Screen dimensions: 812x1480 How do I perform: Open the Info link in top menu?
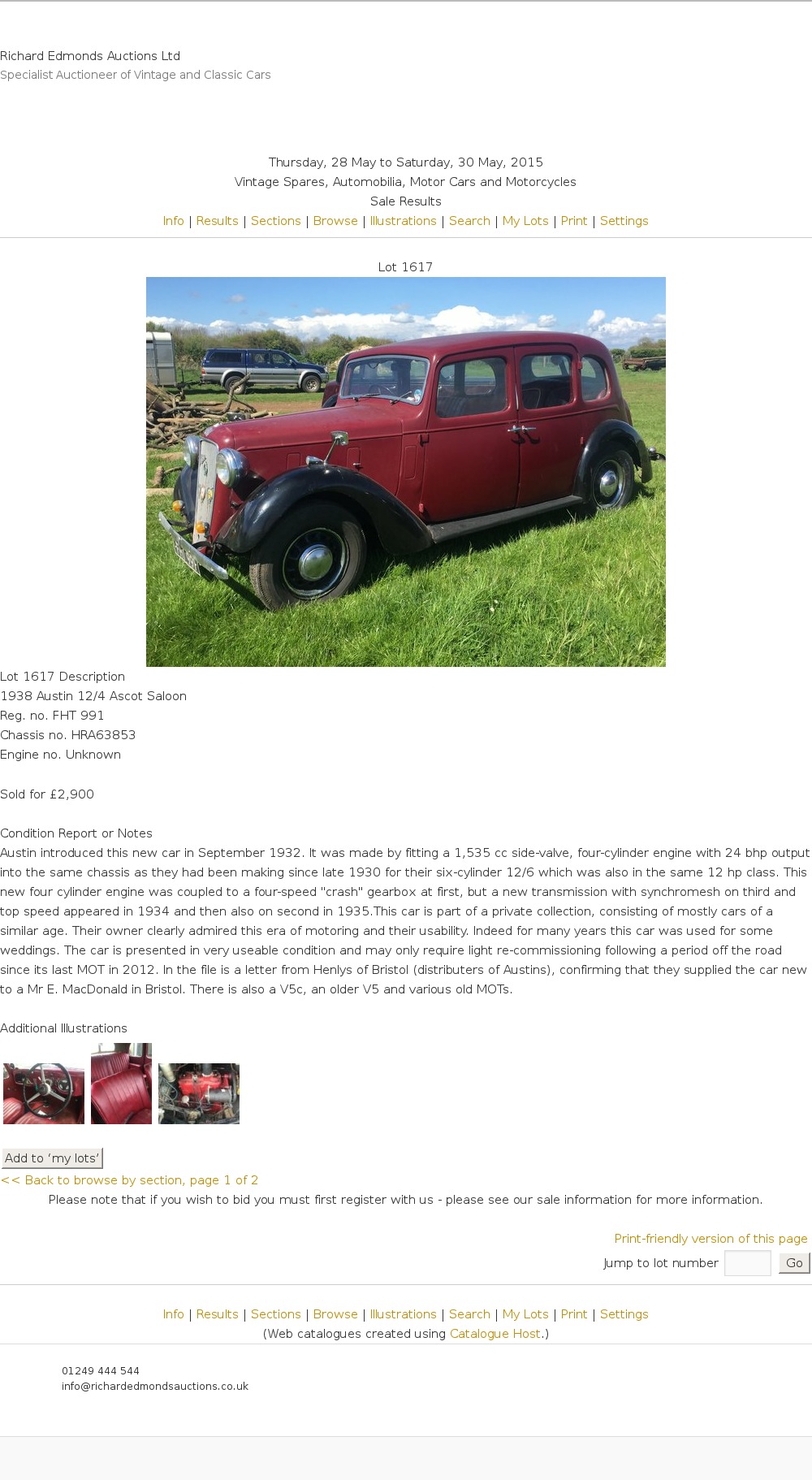[173, 221]
